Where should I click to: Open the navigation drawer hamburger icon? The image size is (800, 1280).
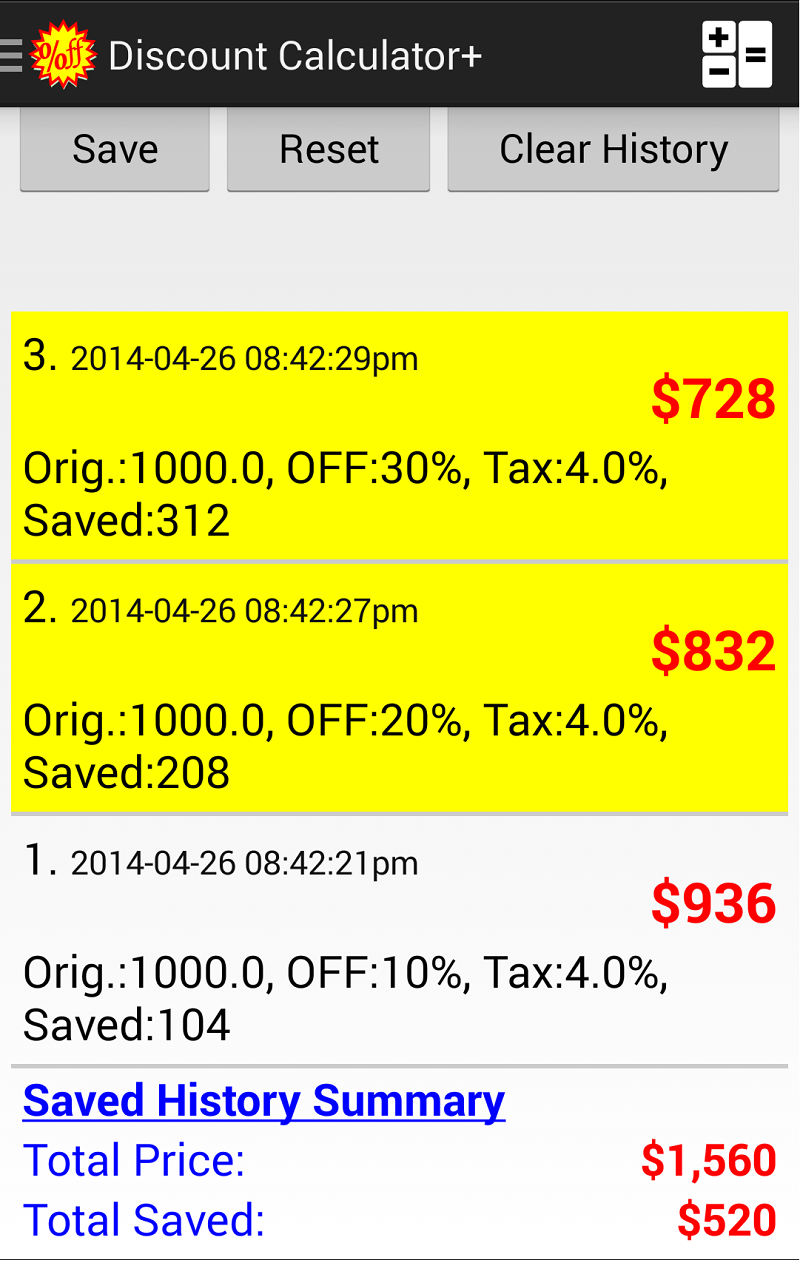10,54
